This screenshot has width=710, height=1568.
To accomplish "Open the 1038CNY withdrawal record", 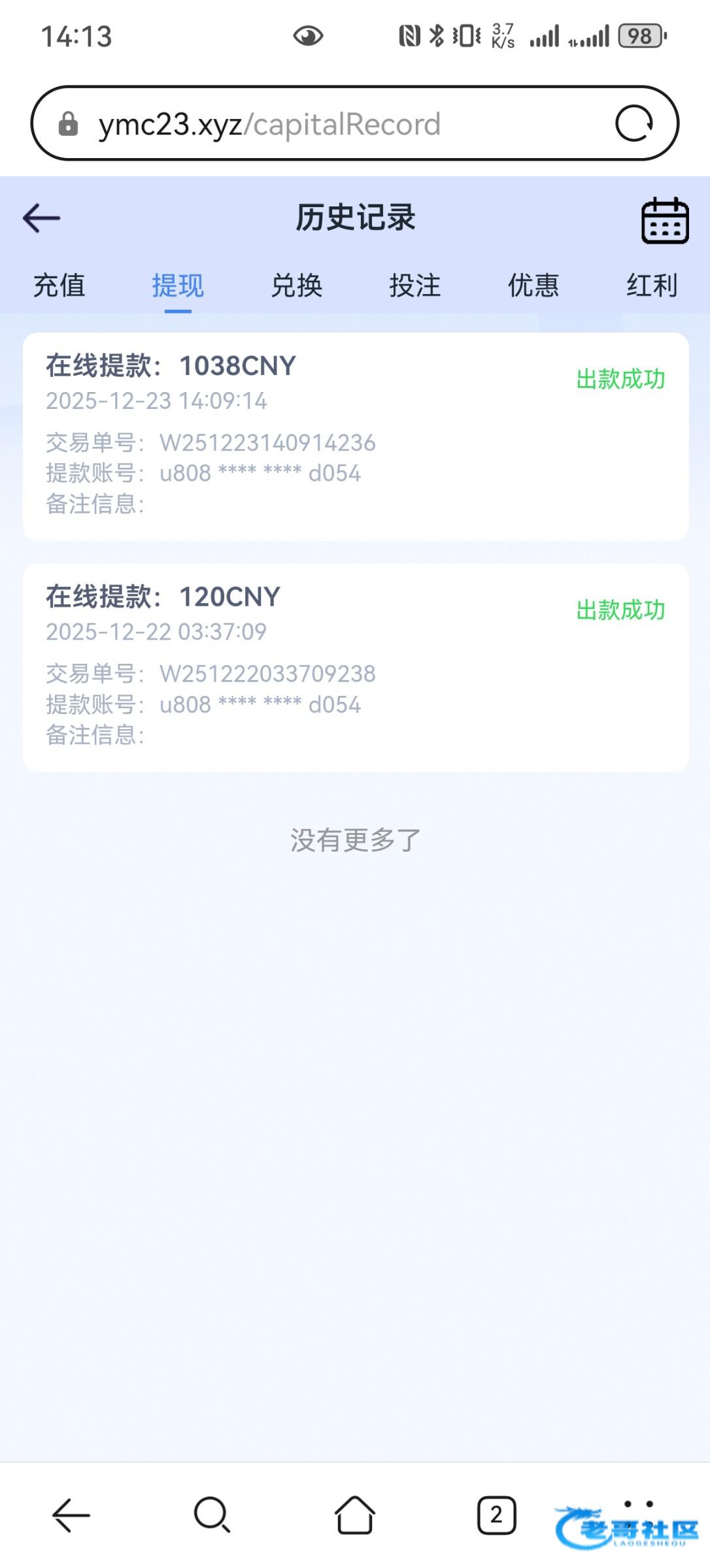I will click(x=355, y=436).
